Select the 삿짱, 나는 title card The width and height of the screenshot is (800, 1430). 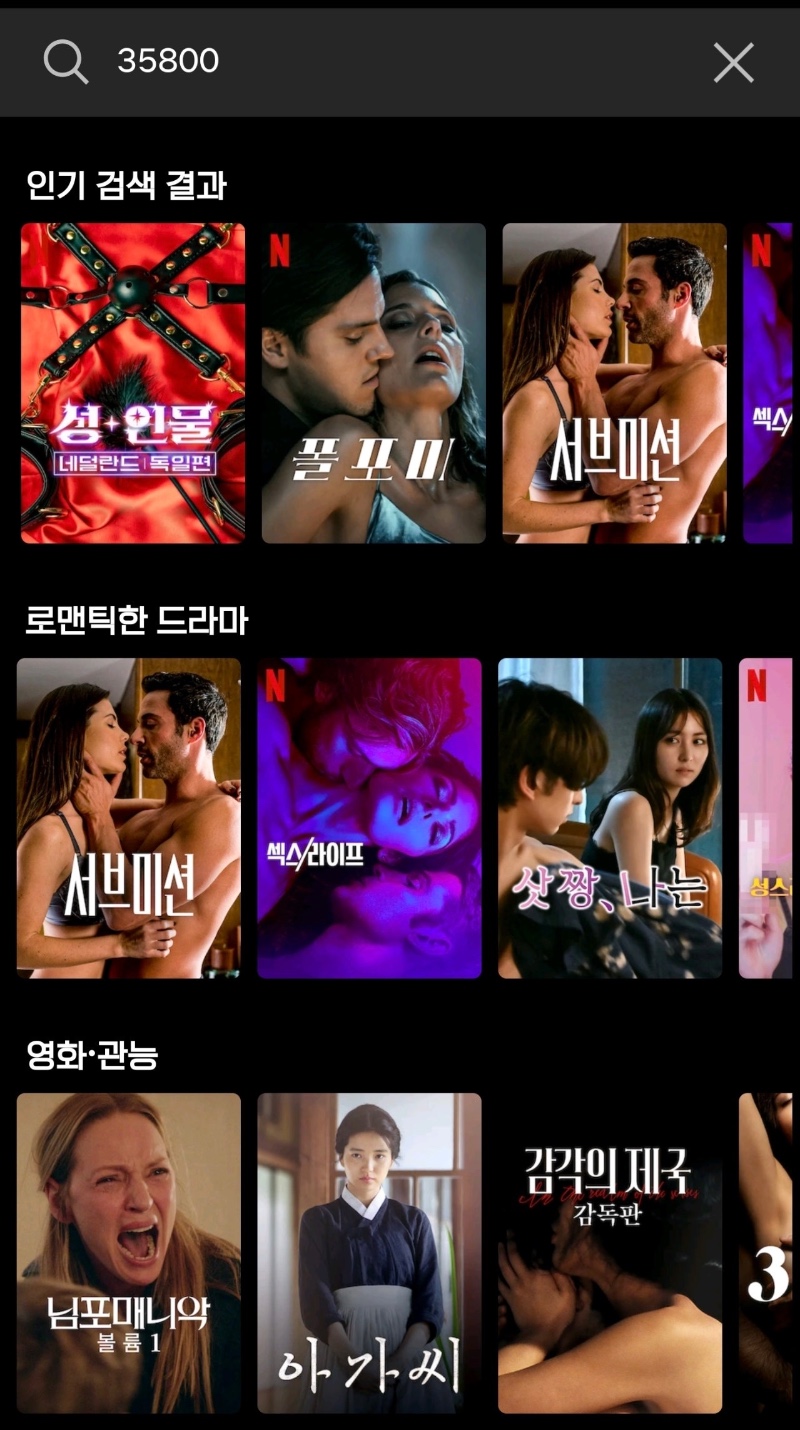pos(609,818)
